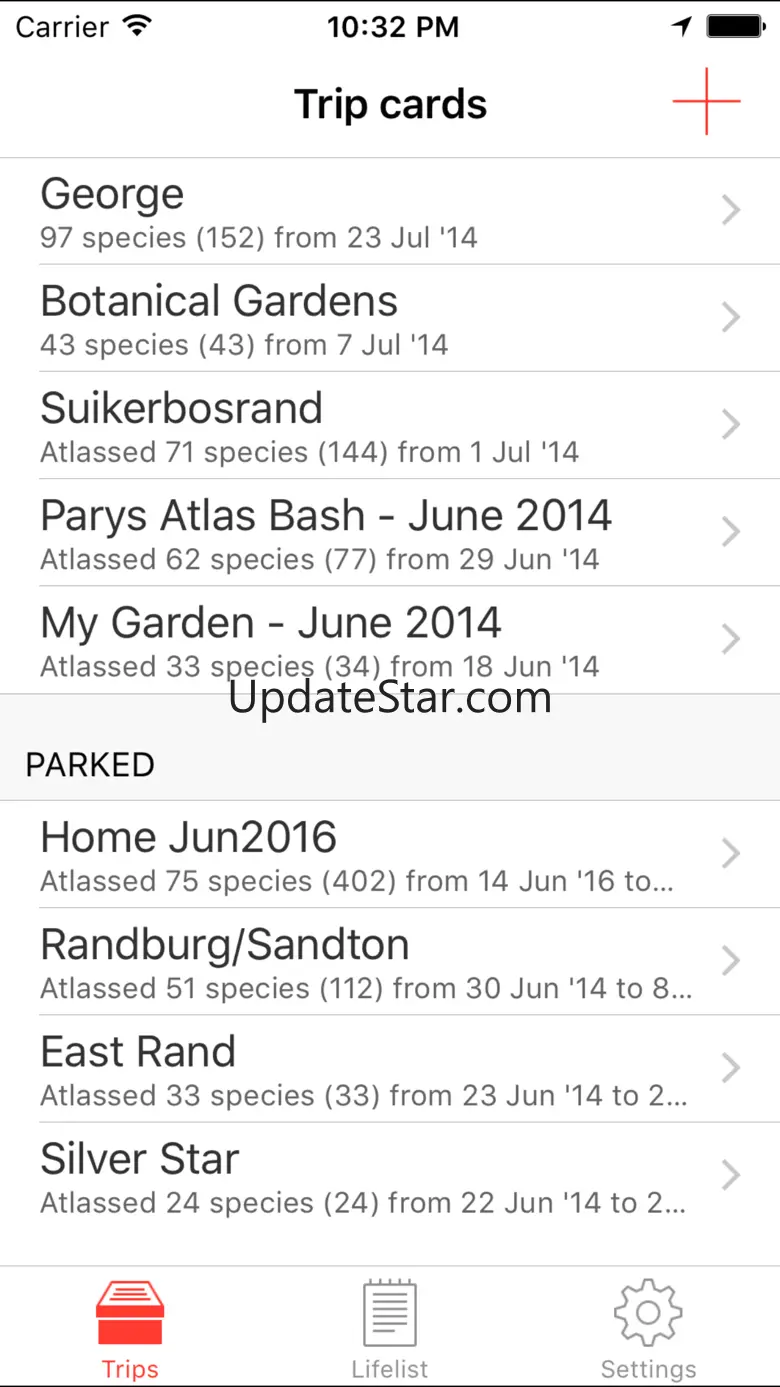
Task: Open Parys Atlas Bash - June 2014
Action: tap(390, 532)
